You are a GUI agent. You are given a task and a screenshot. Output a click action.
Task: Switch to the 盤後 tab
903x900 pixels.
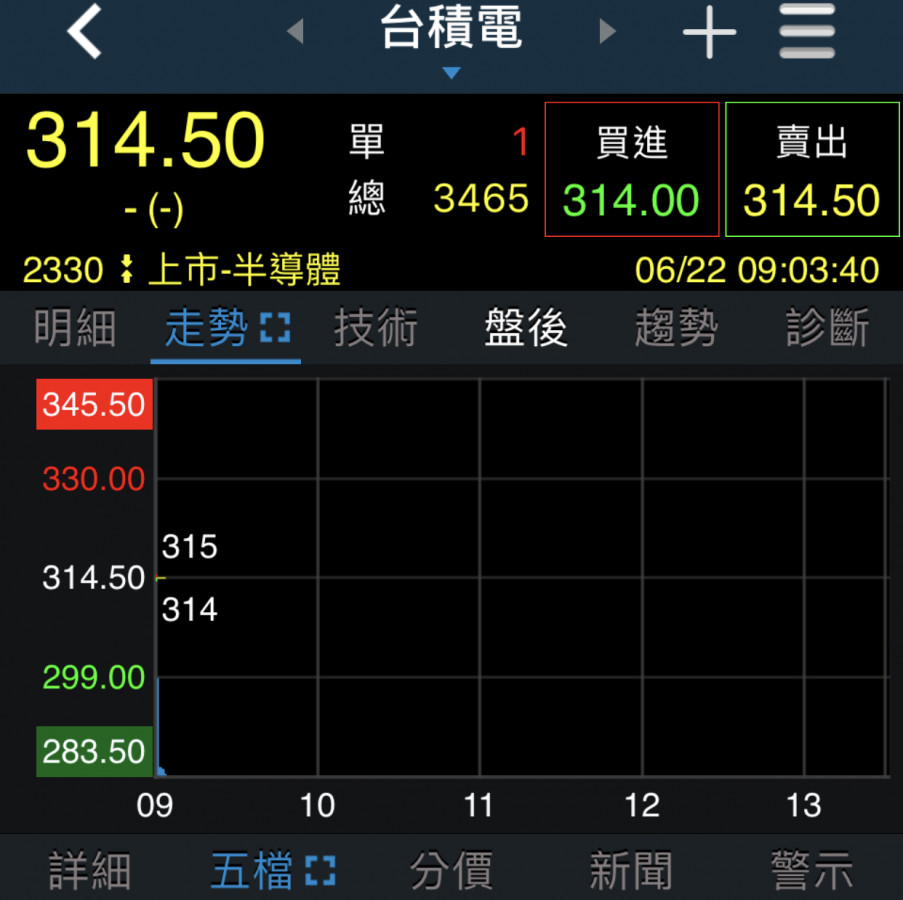(x=526, y=328)
